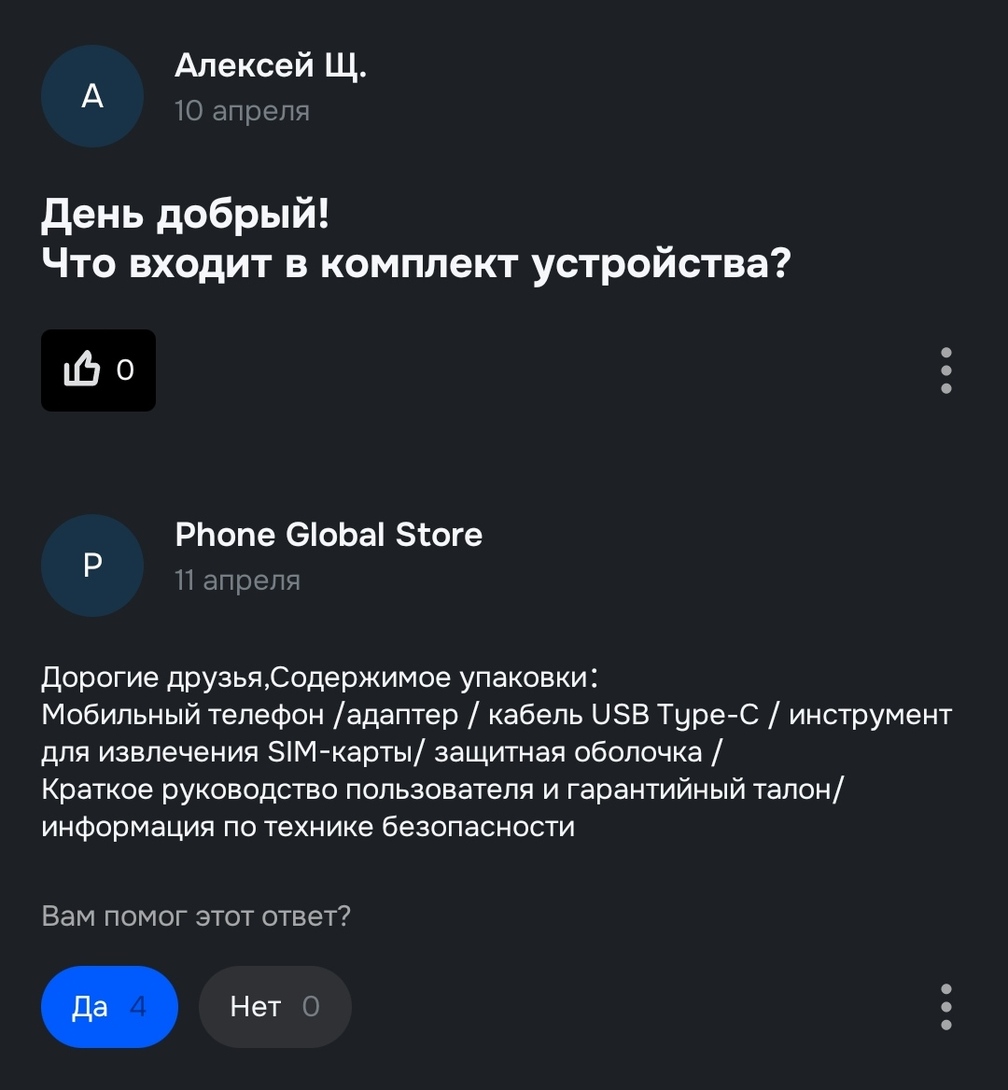Viewport: 1008px width, 1090px height.
Task: Toggle the Нет unhelpful vote
Action: click(x=275, y=1007)
